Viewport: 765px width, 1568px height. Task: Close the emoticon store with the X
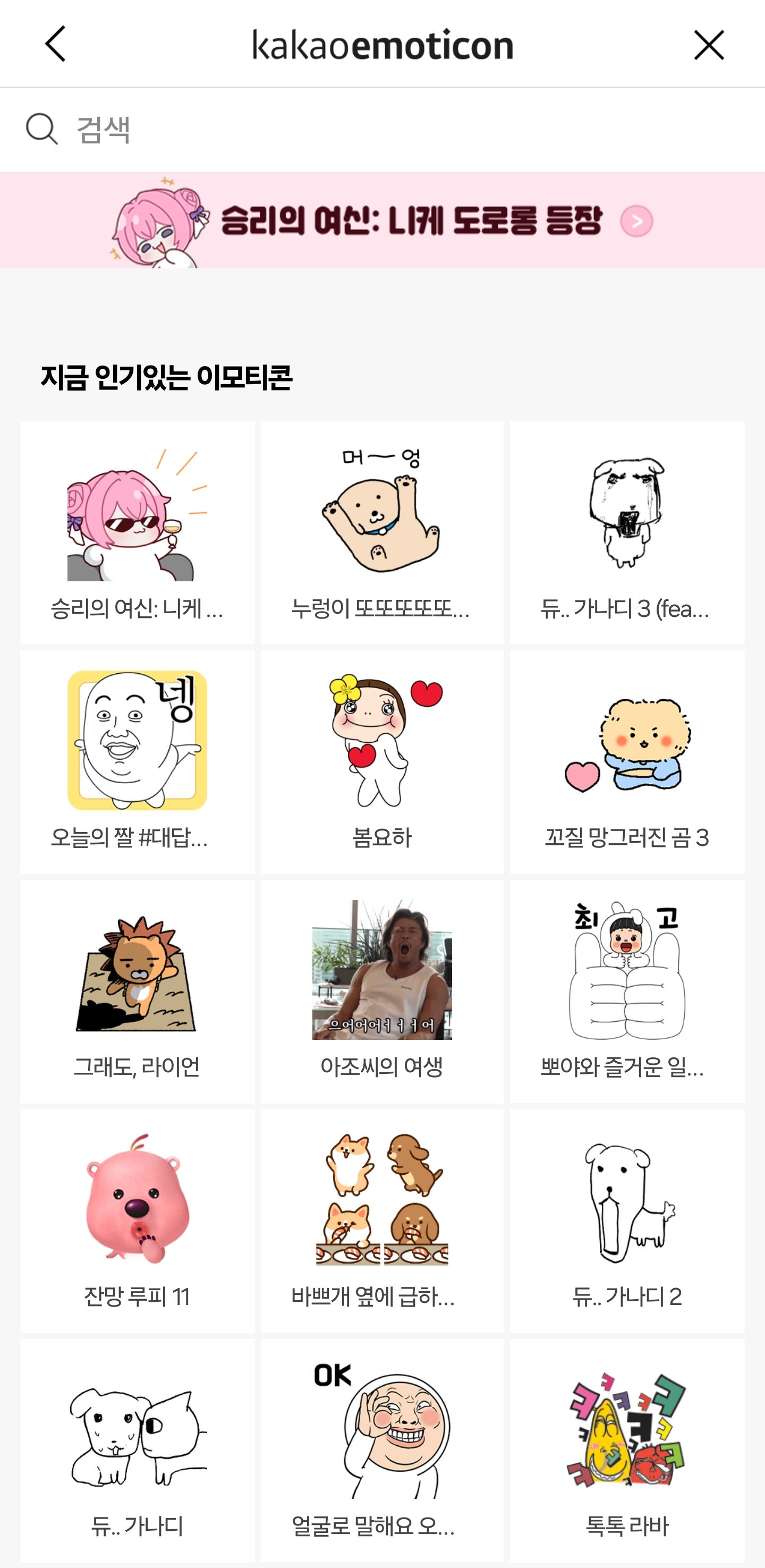708,45
